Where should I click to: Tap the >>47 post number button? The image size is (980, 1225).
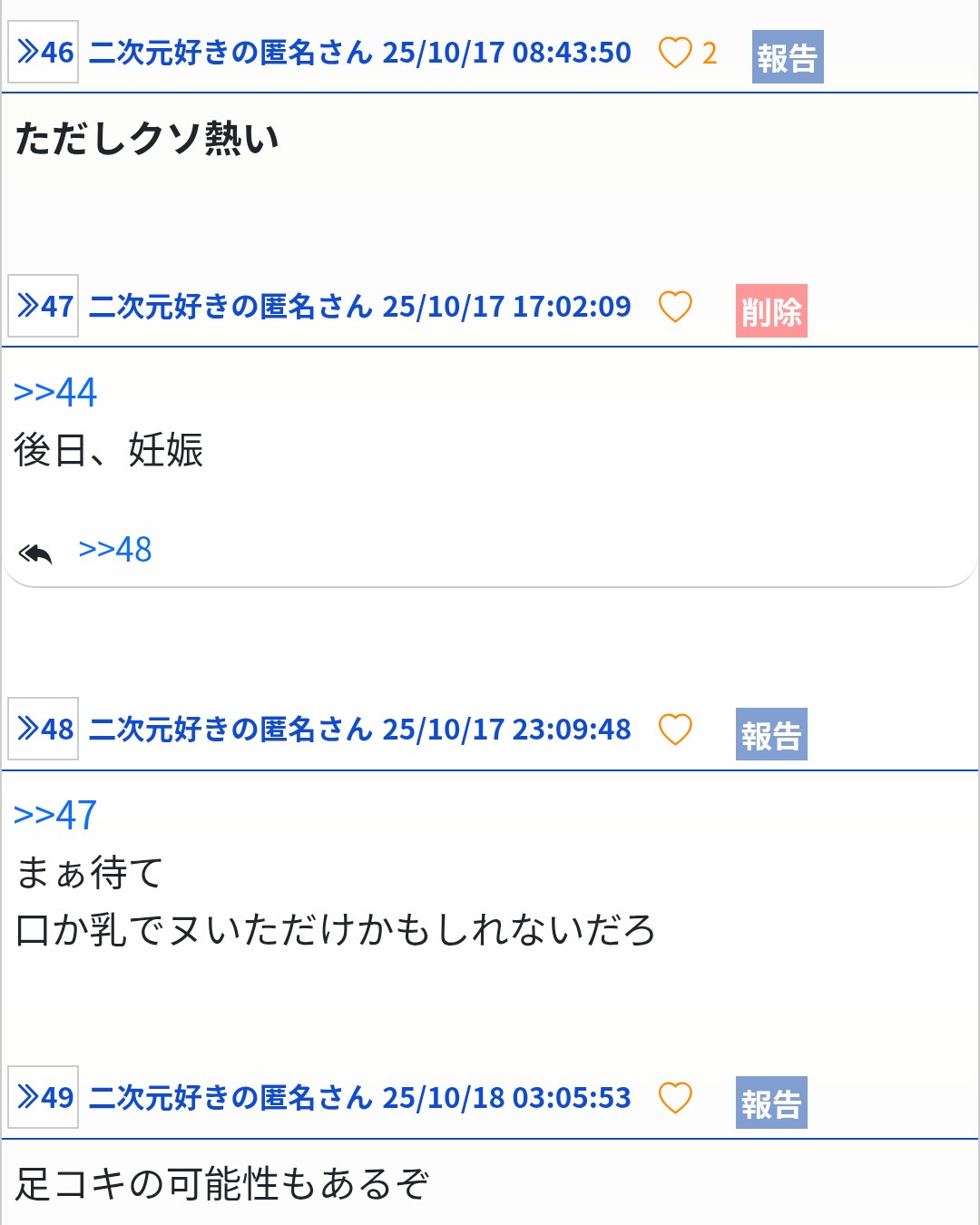tap(44, 307)
